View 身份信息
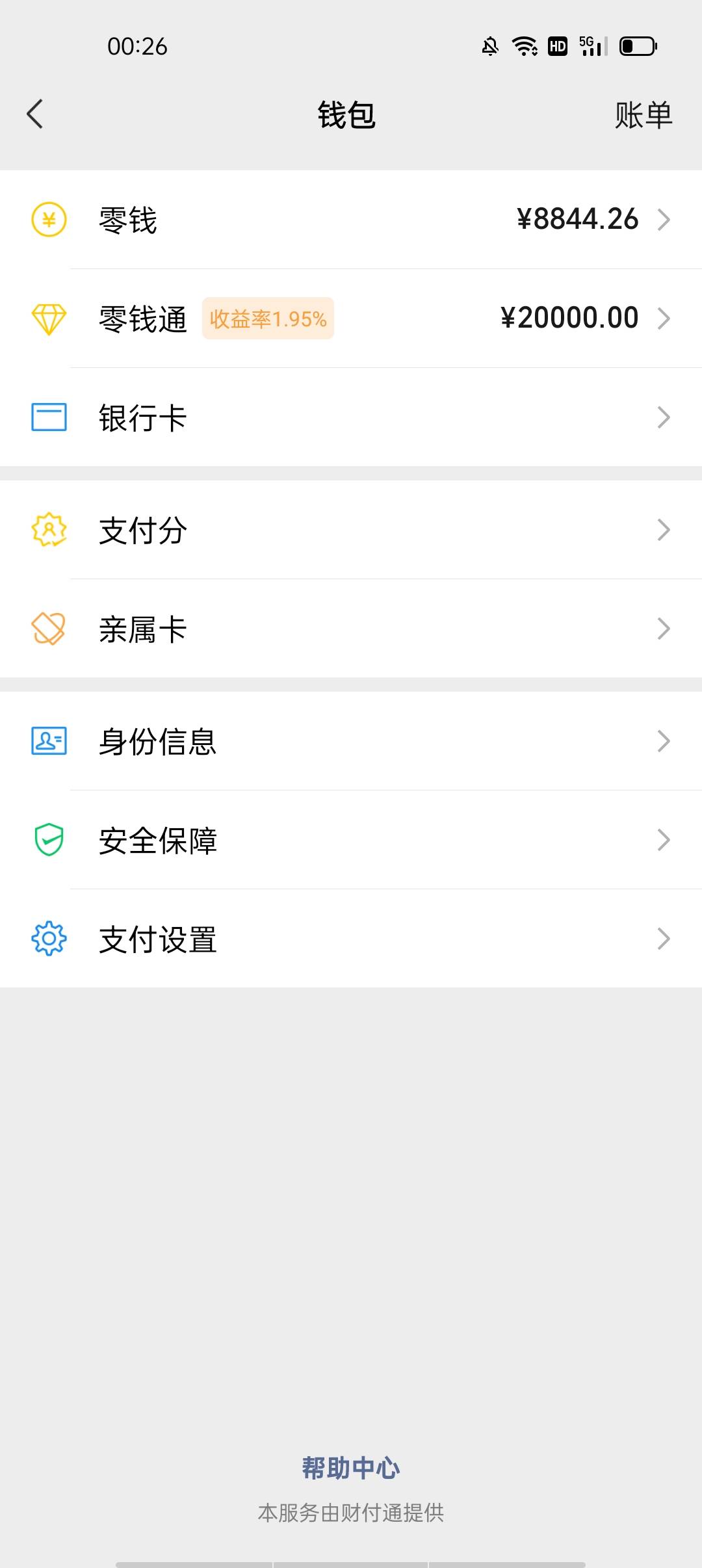The width and height of the screenshot is (702, 1568). pyautogui.click(x=351, y=741)
